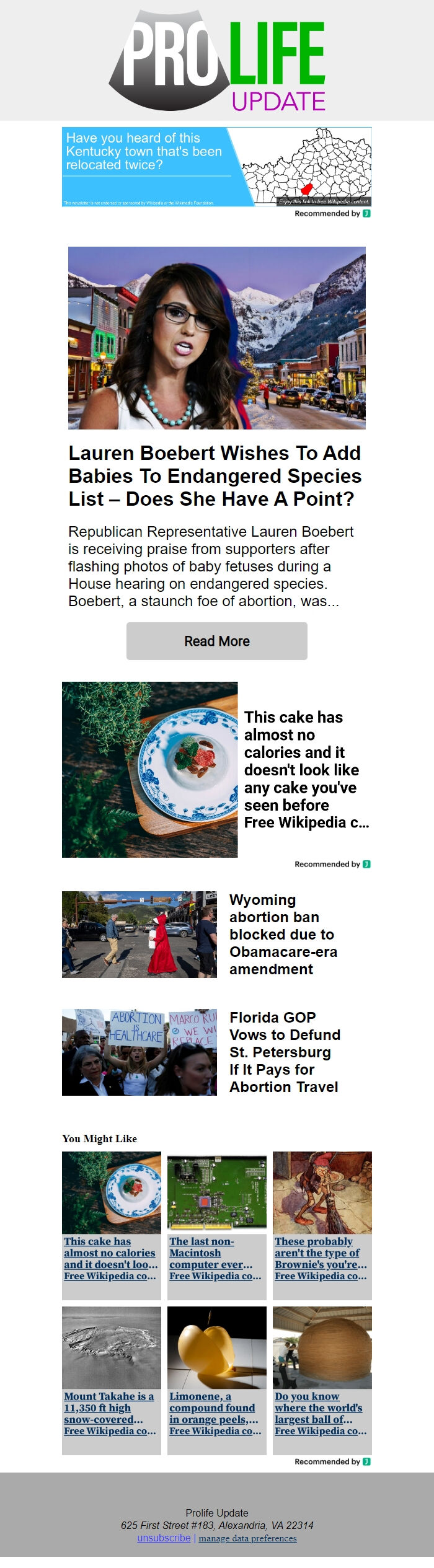Open manage data preferences link
The width and height of the screenshot is (434, 1568).
coord(247,1538)
